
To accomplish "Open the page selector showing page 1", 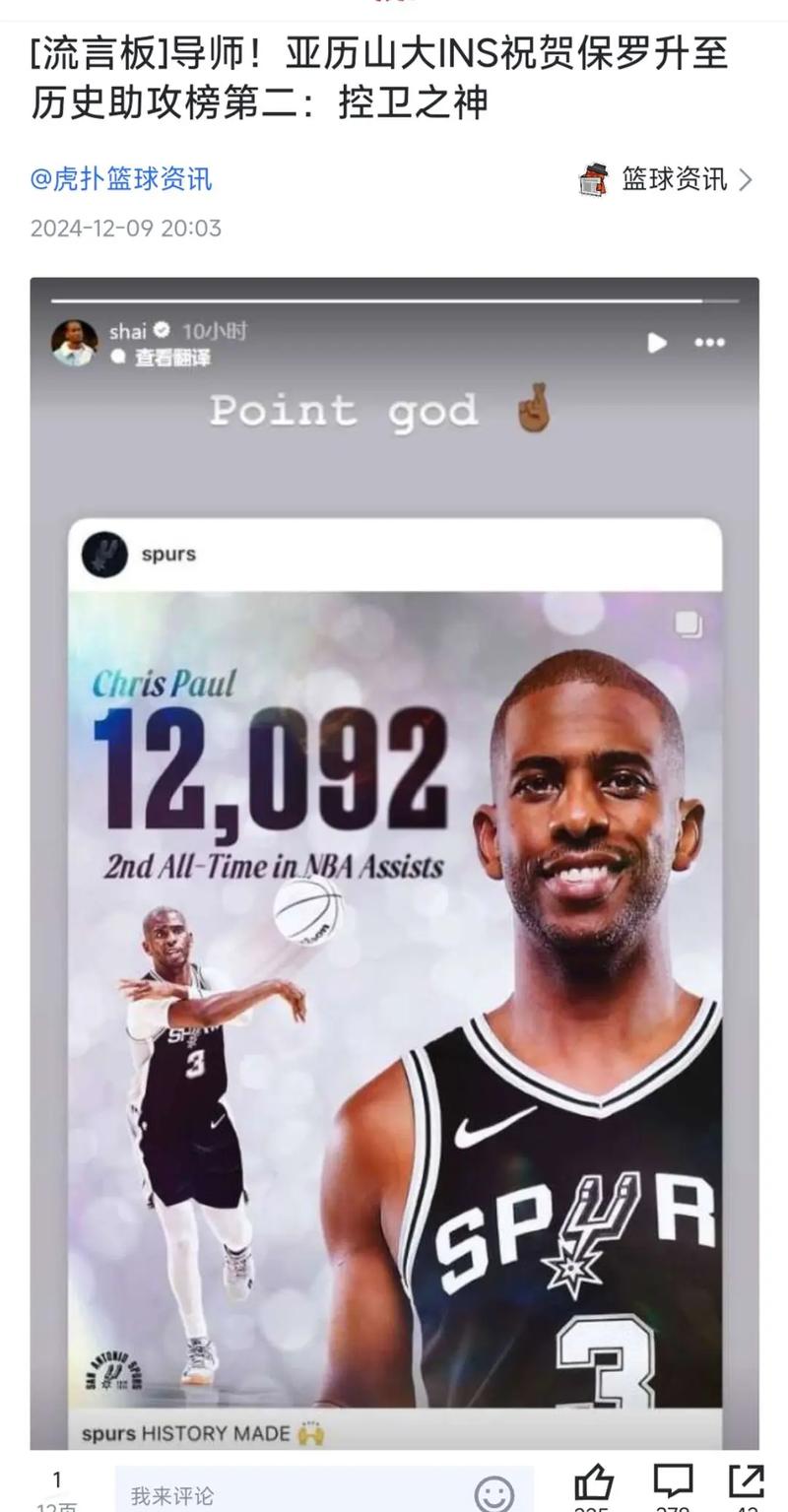I will [x=56, y=1487].
